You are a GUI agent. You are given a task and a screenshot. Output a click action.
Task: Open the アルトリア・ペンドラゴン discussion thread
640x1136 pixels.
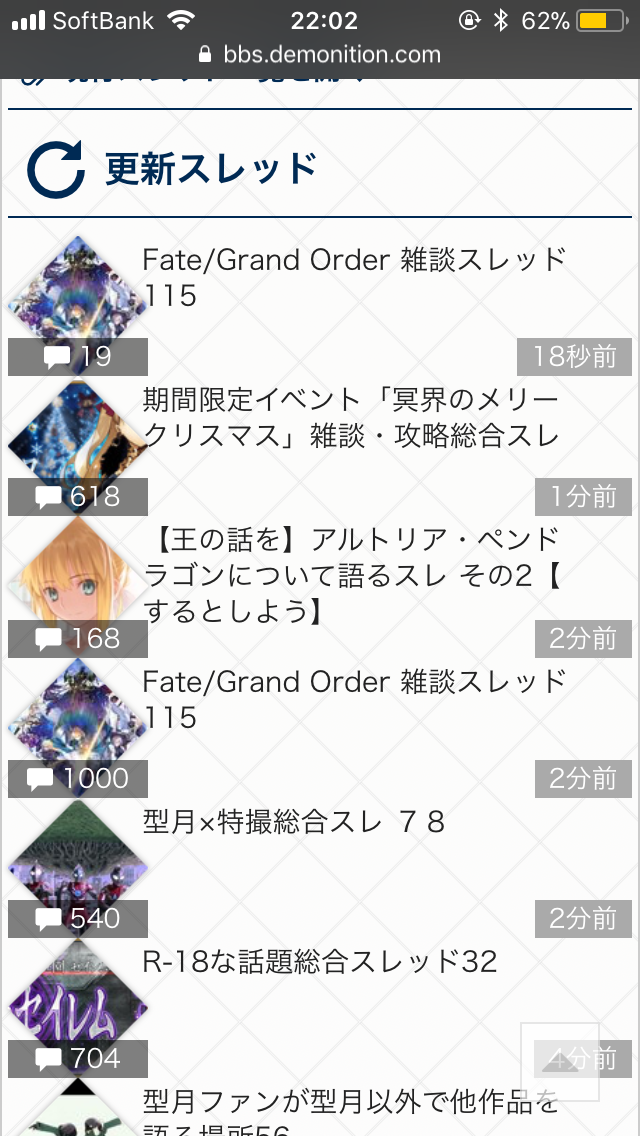pos(352,575)
